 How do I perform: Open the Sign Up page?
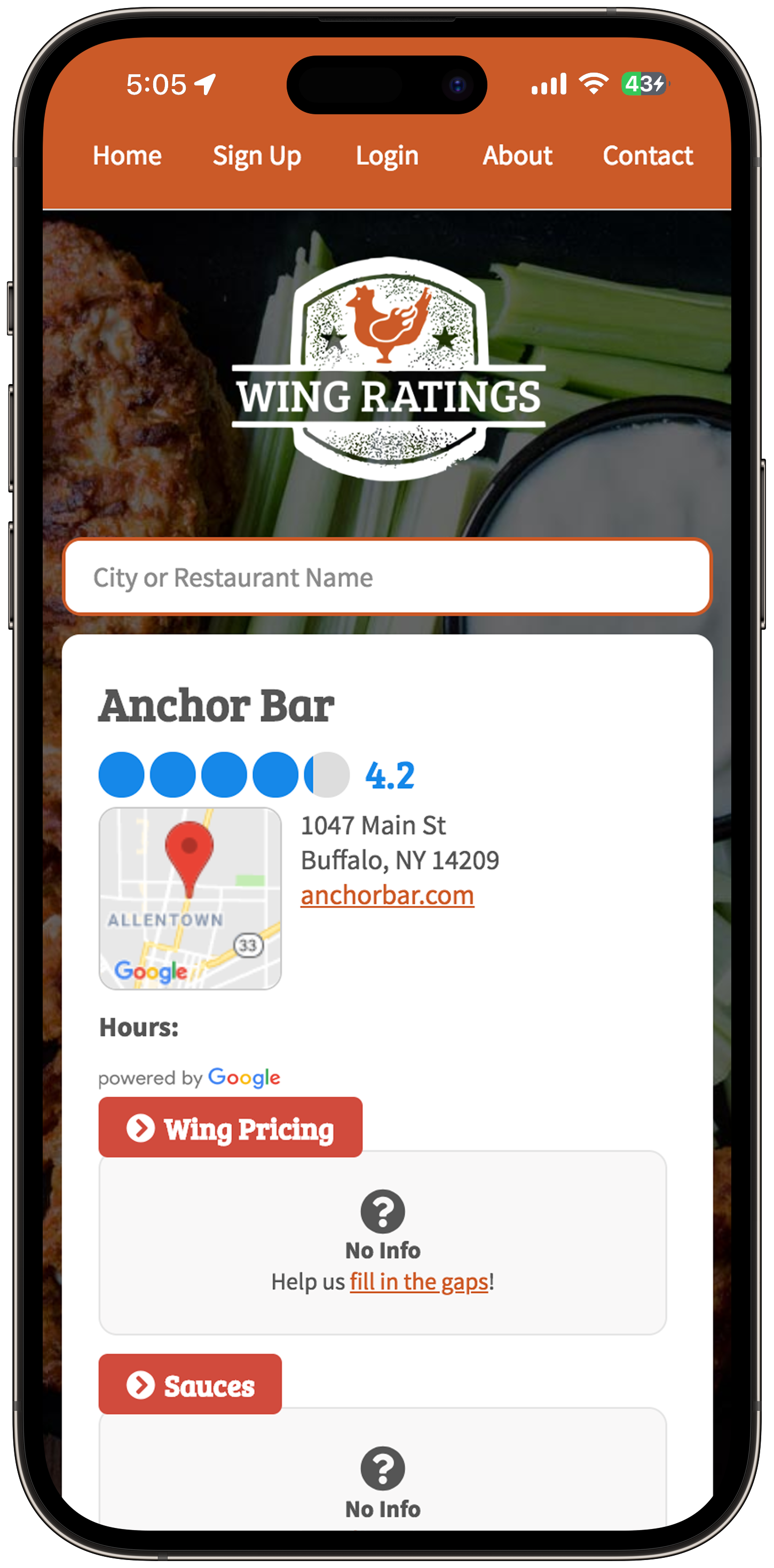257,156
